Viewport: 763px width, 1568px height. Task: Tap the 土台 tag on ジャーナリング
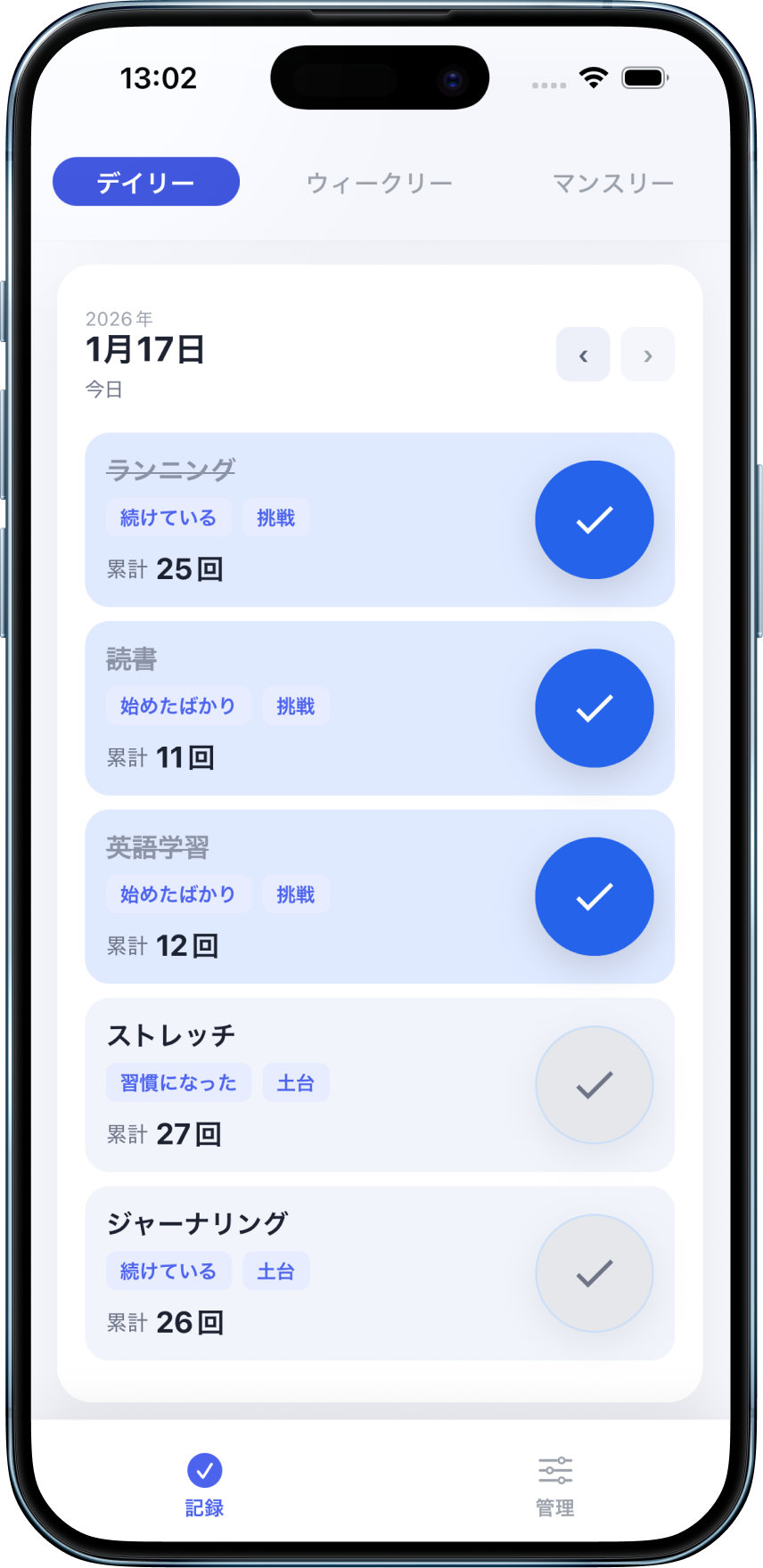pyautogui.click(x=276, y=1270)
